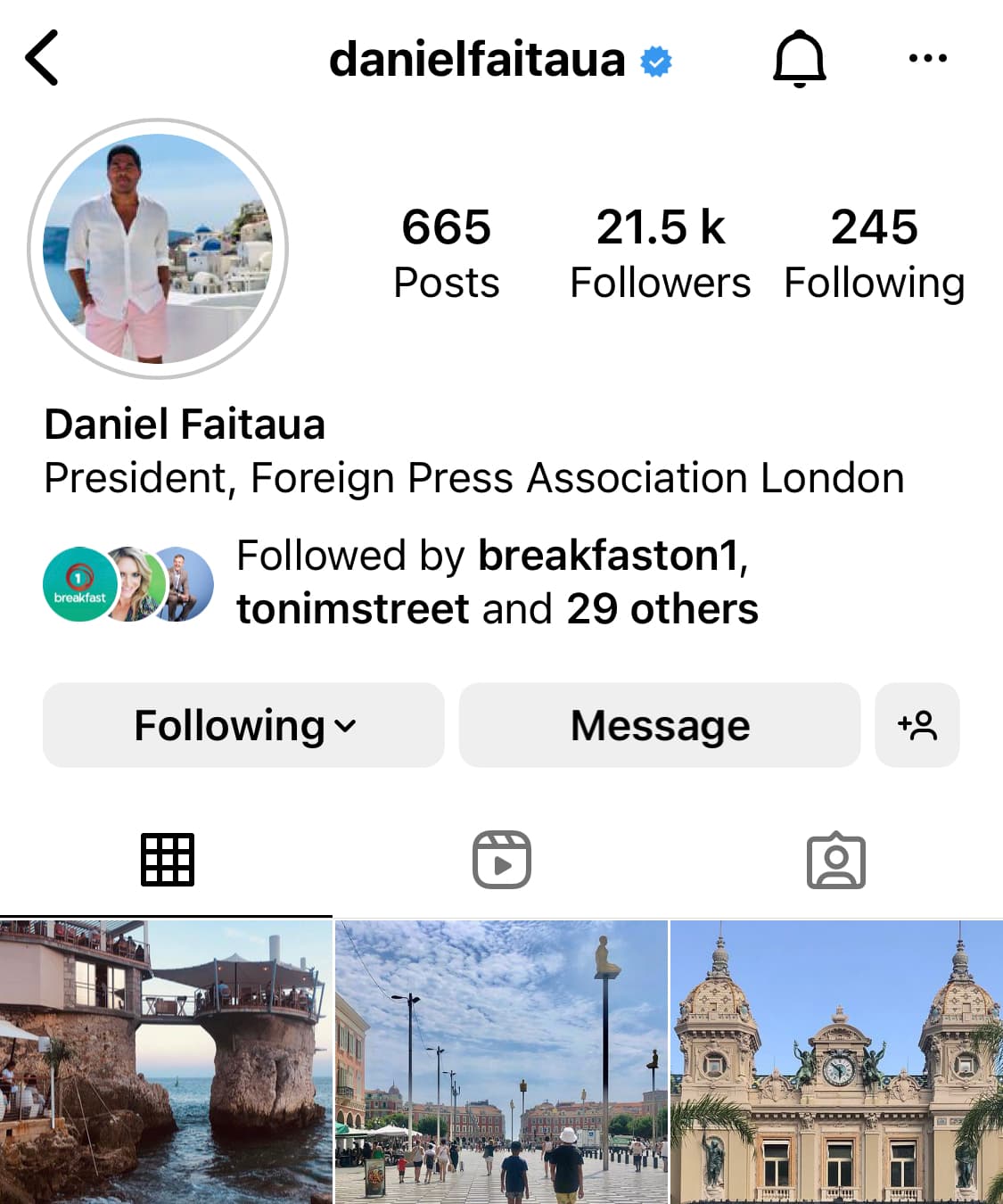Open the 21.5 k Followers list
Screen dimensions: 1003x1204
click(660, 252)
